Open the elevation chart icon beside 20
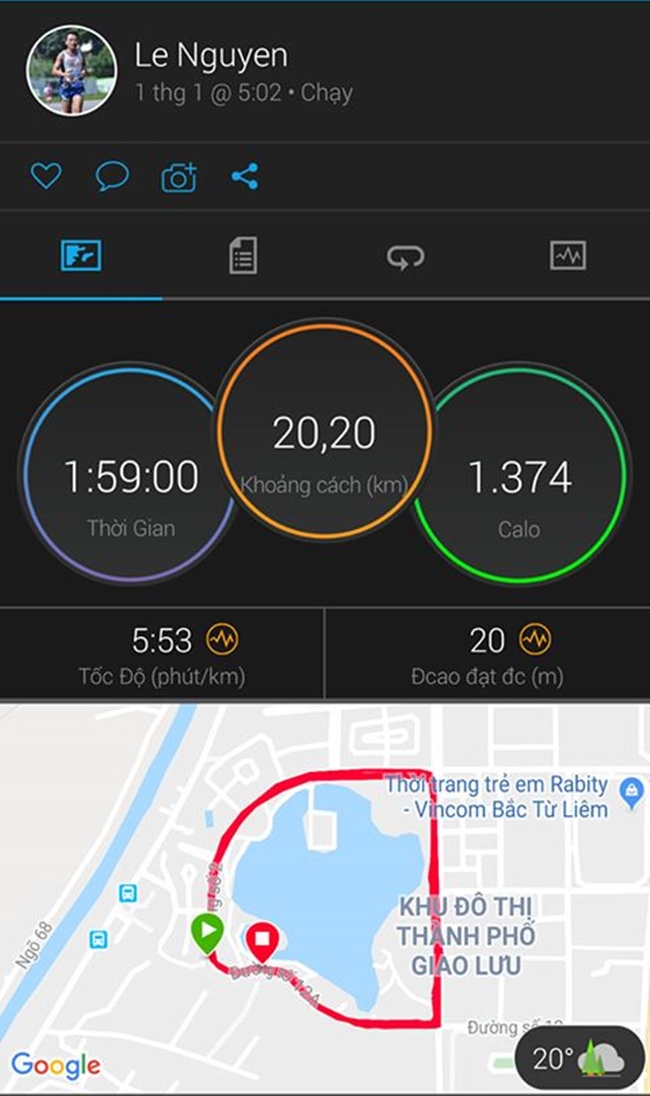Viewport: 650px width, 1096px height. tap(535, 638)
